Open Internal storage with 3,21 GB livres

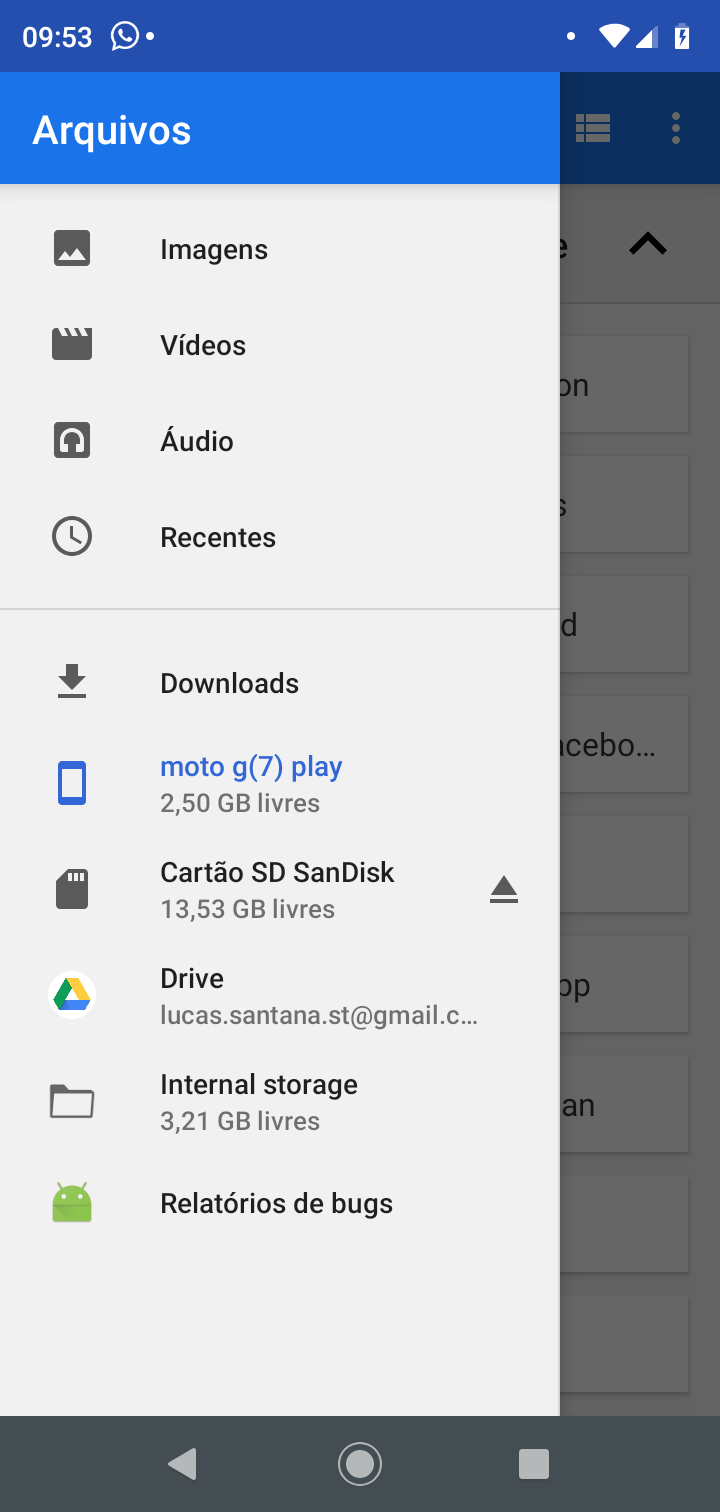point(258,1100)
